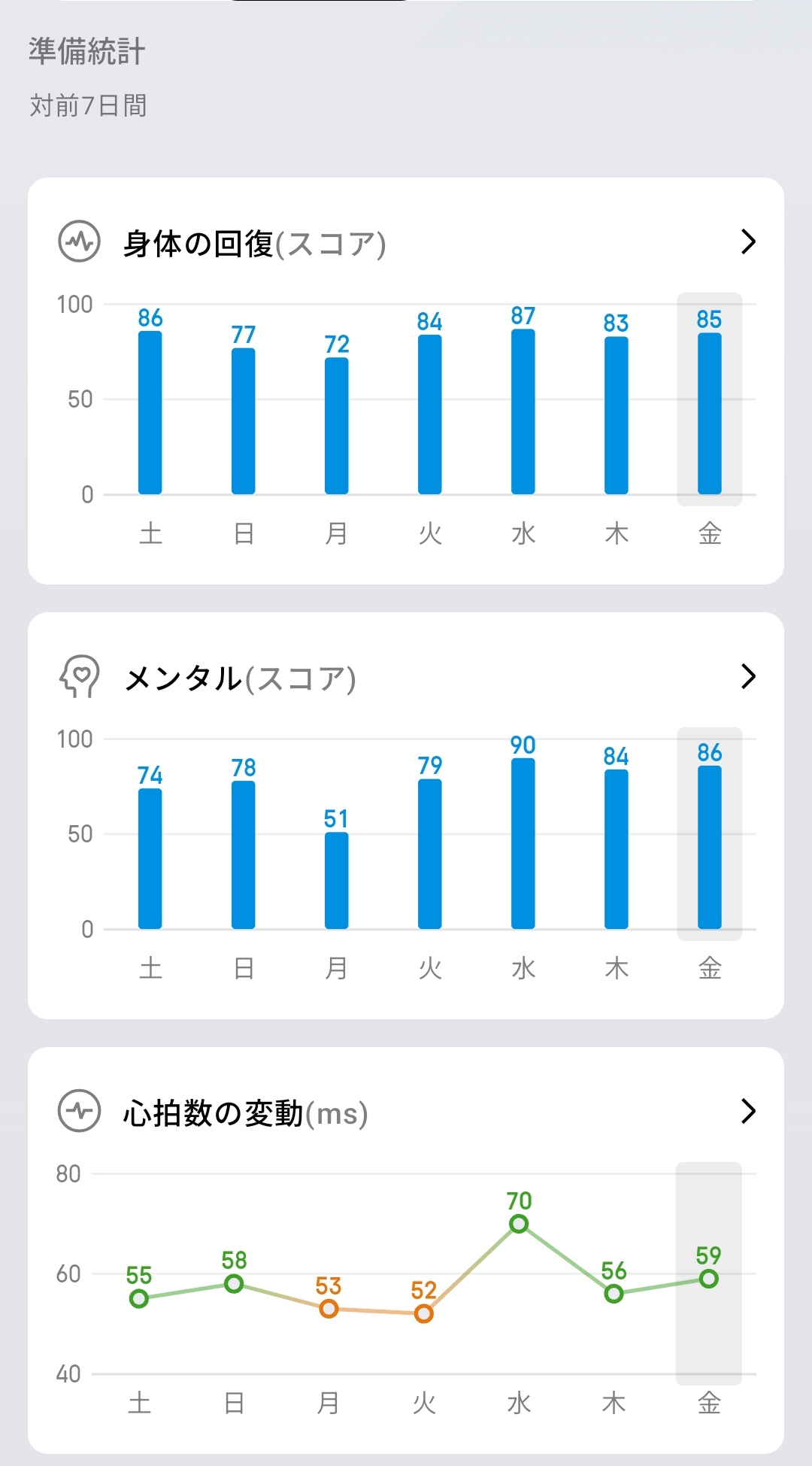Select the 70 ms point on heart rate variability
This screenshot has height=1466, width=812.
[x=519, y=1224]
